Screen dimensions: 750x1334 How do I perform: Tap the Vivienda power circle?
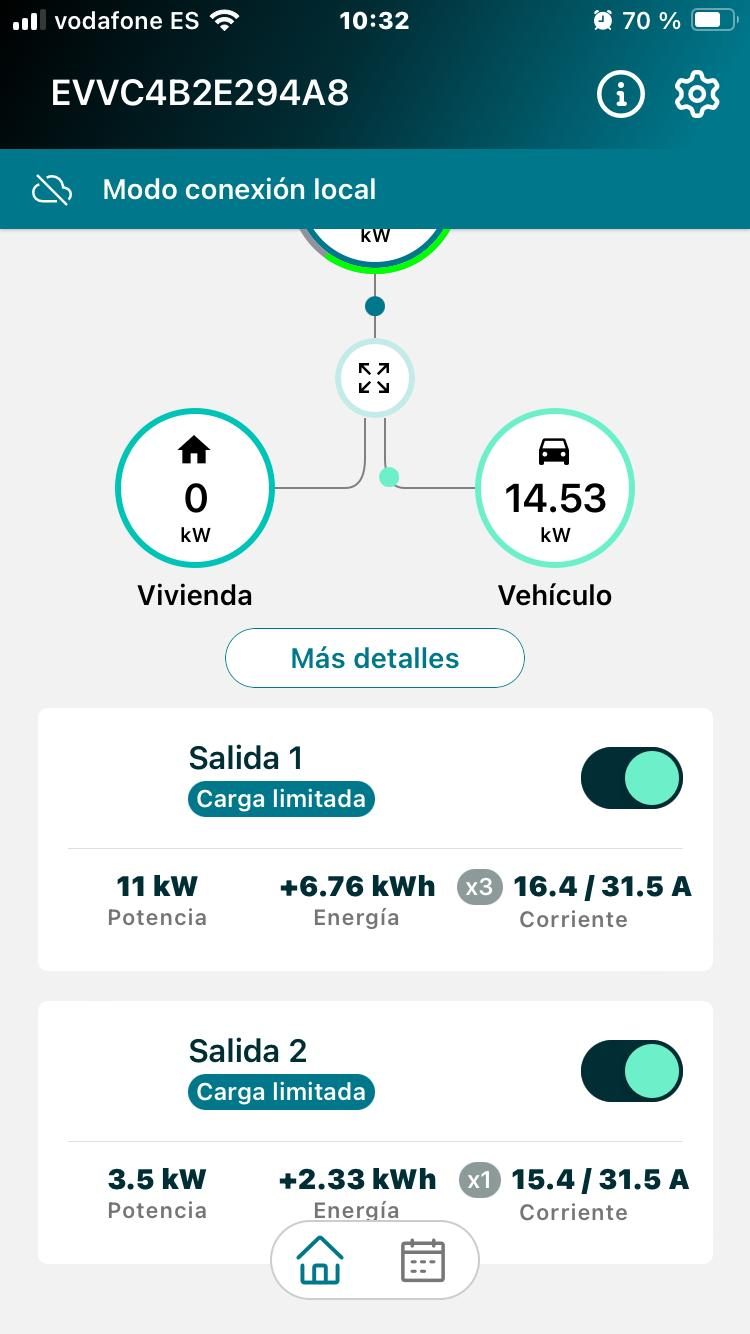[x=195, y=488]
